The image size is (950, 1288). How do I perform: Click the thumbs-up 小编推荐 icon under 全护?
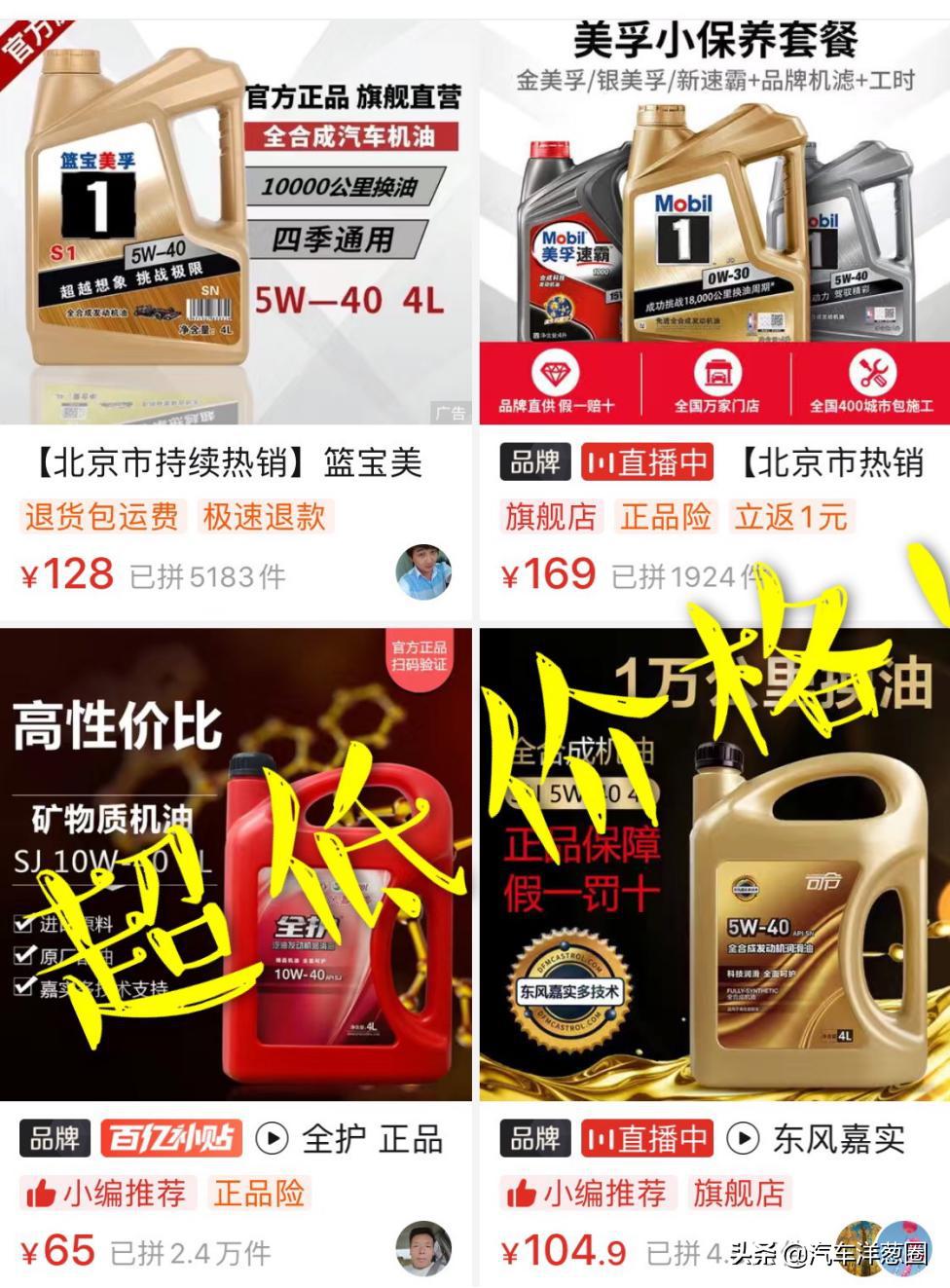(x=39, y=1193)
